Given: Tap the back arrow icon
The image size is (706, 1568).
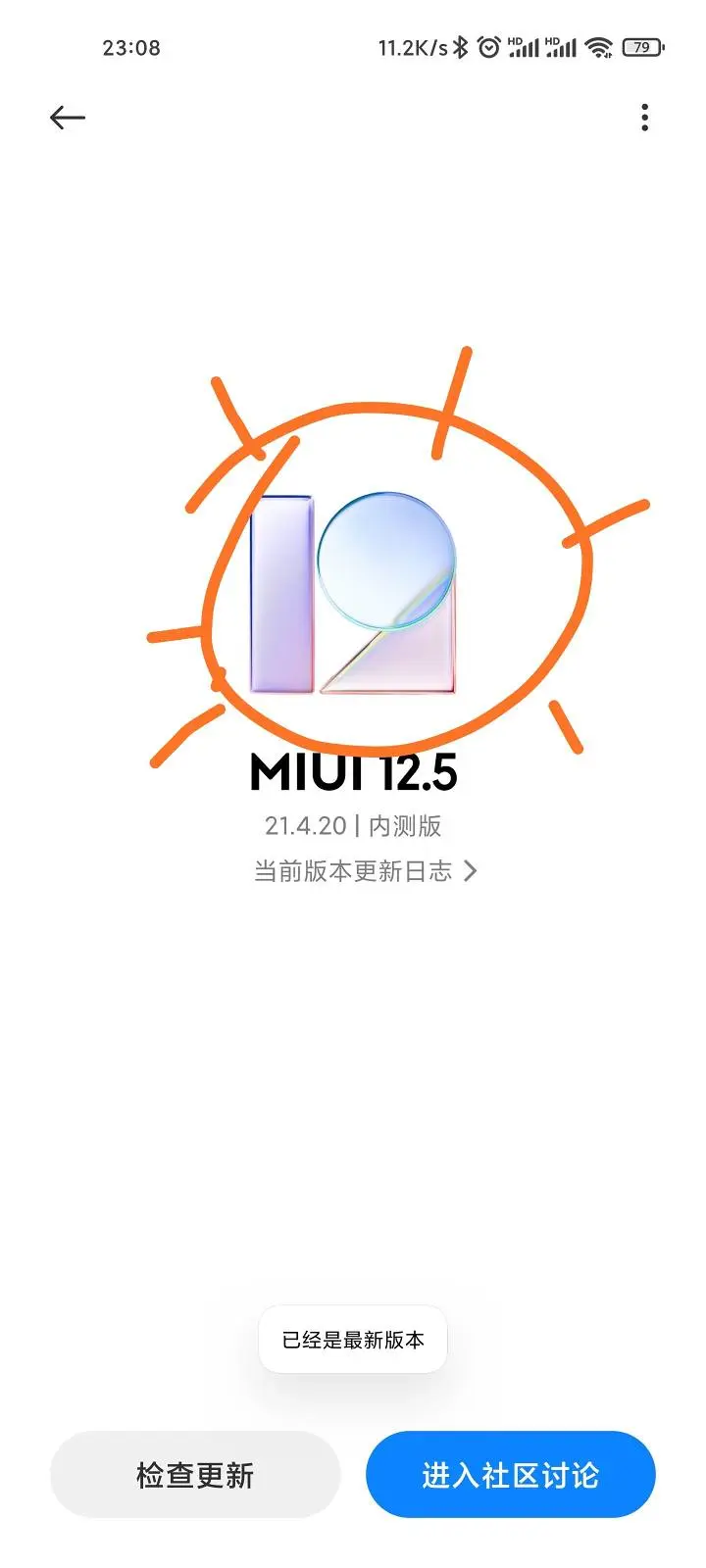Looking at the screenshot, I should (x=67, y=118).
